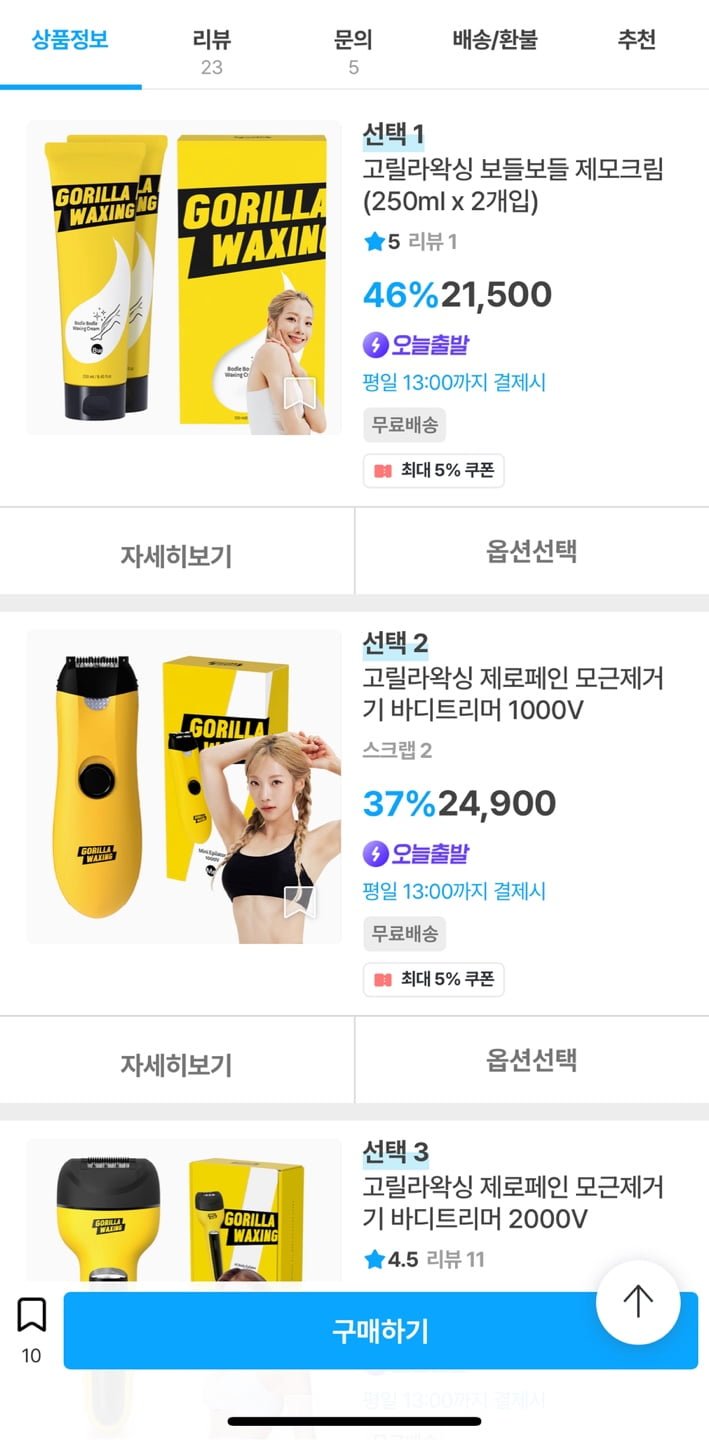
Task: Choose 옵션선택 for 선택 1 제모크림
Action: (532, 551)
